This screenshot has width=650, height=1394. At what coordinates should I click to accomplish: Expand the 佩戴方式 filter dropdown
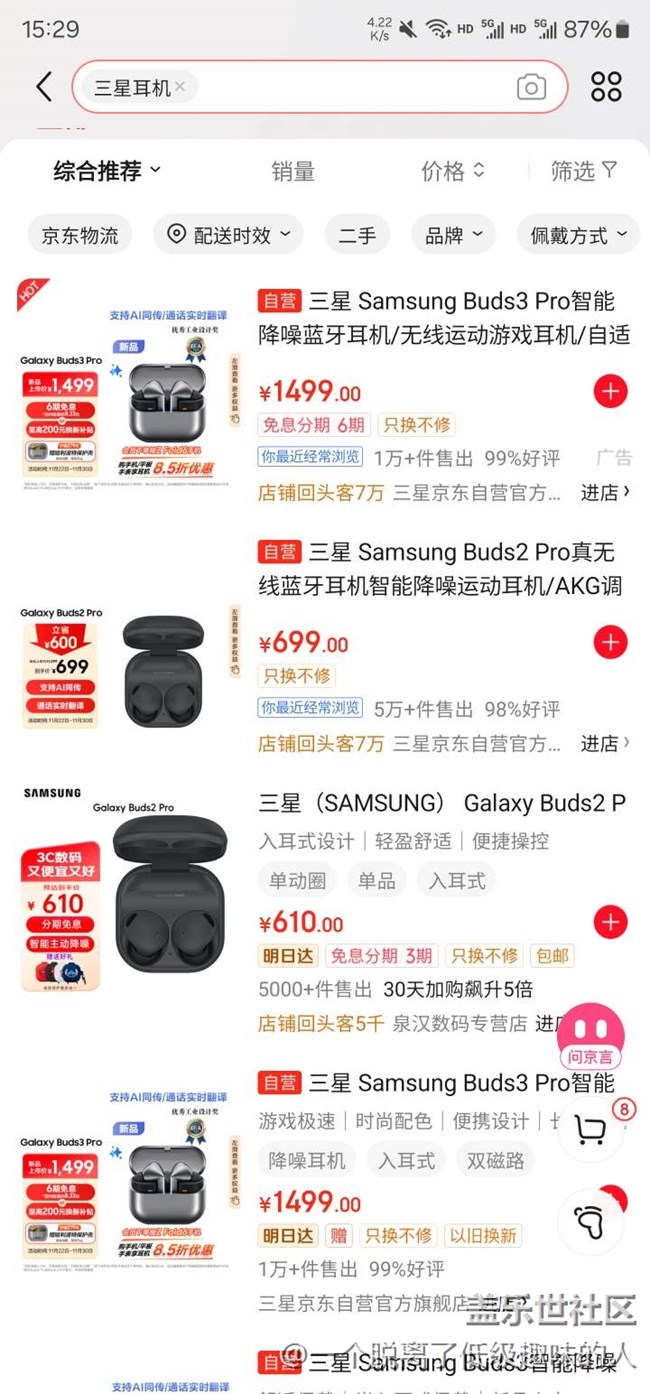tap(578, 235)
